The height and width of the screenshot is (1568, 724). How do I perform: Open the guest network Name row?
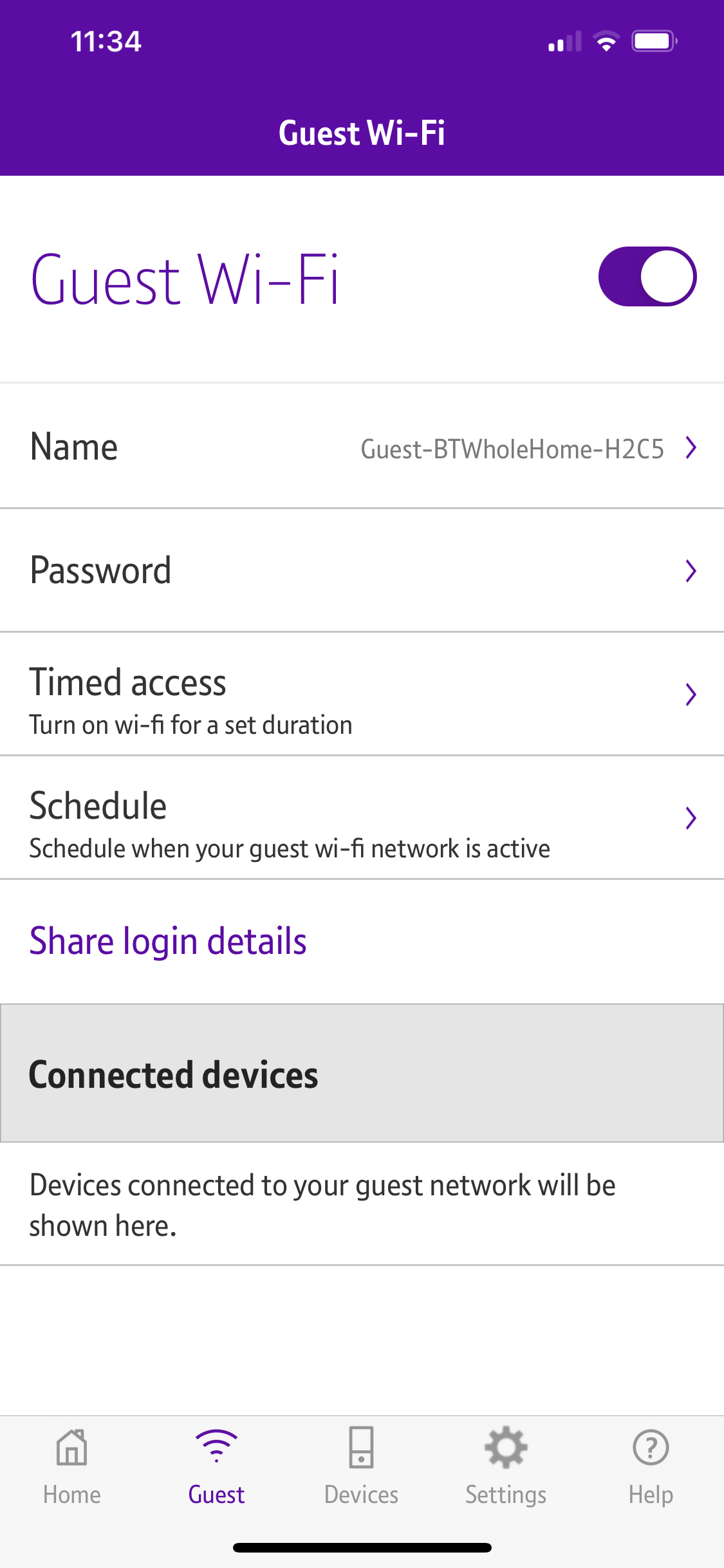coord(362,447)
